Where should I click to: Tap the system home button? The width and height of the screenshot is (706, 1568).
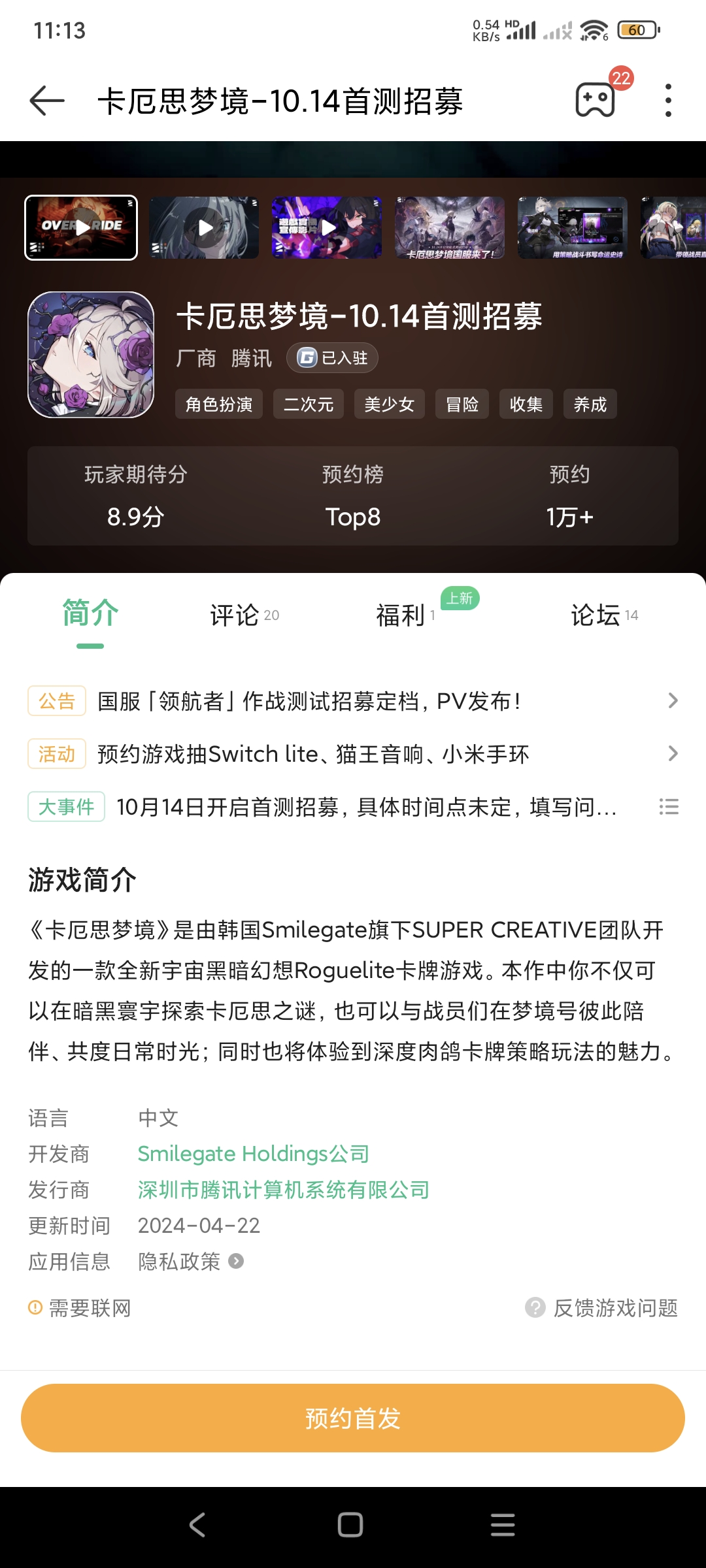pyautogui.click(x=350, y=1525)
